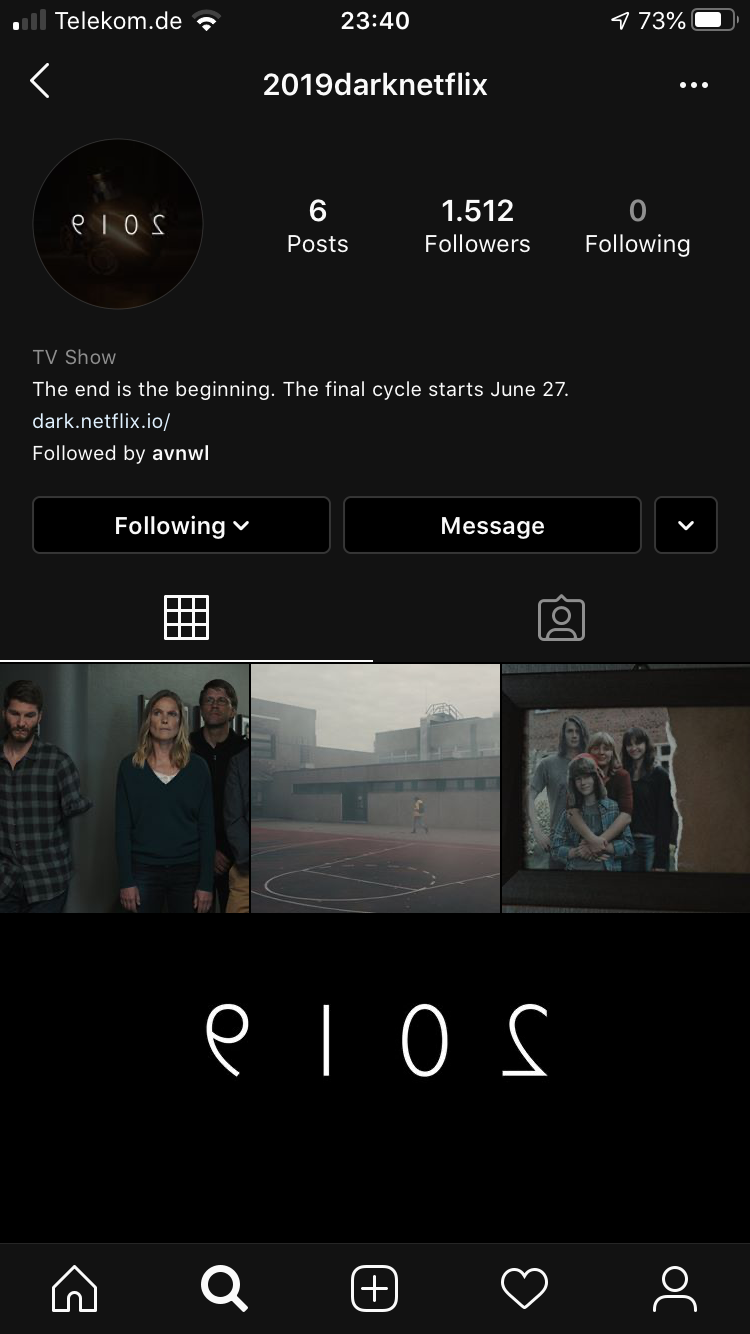Message this account
Viewport: 750px width, 1334px height.
[492, 525]
